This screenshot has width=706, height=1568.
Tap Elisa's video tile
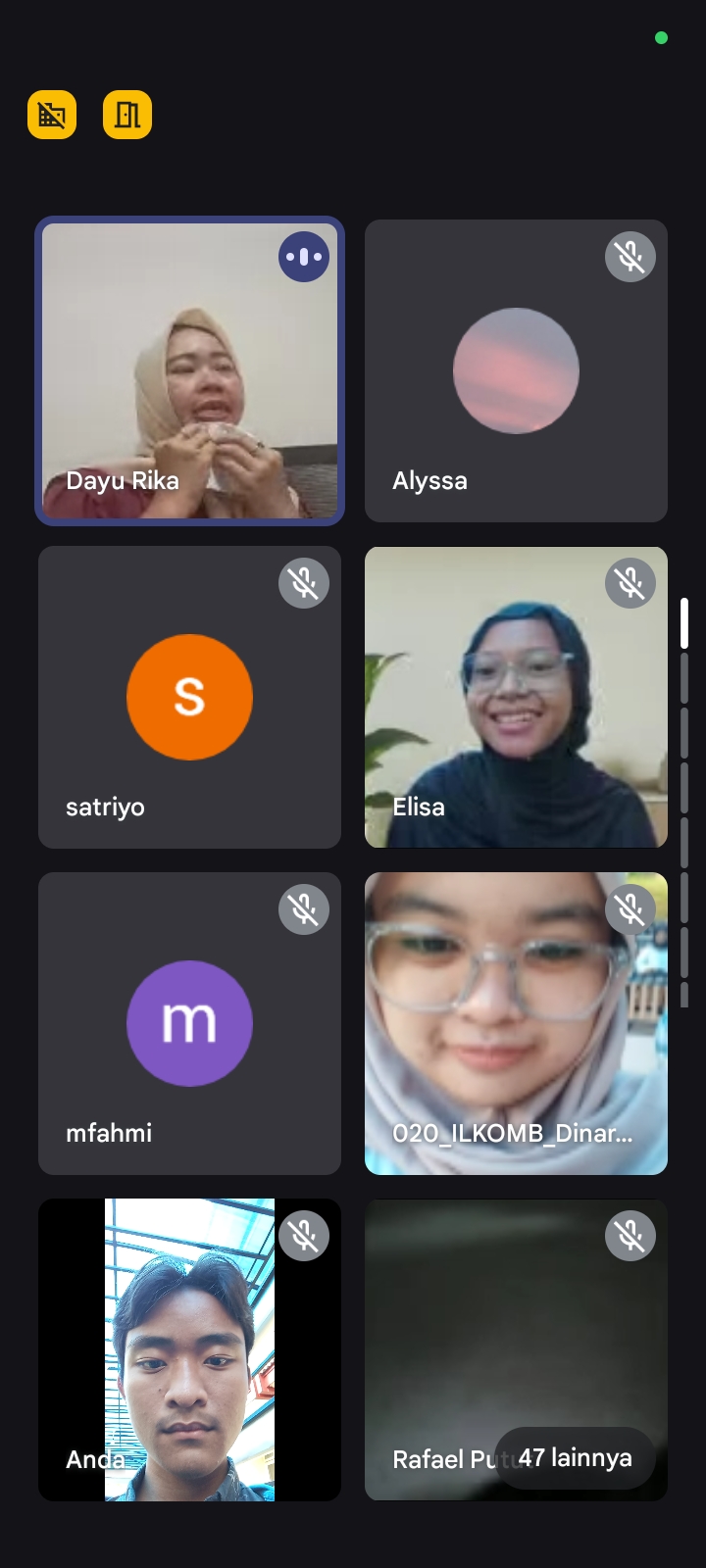click(516, 697)
